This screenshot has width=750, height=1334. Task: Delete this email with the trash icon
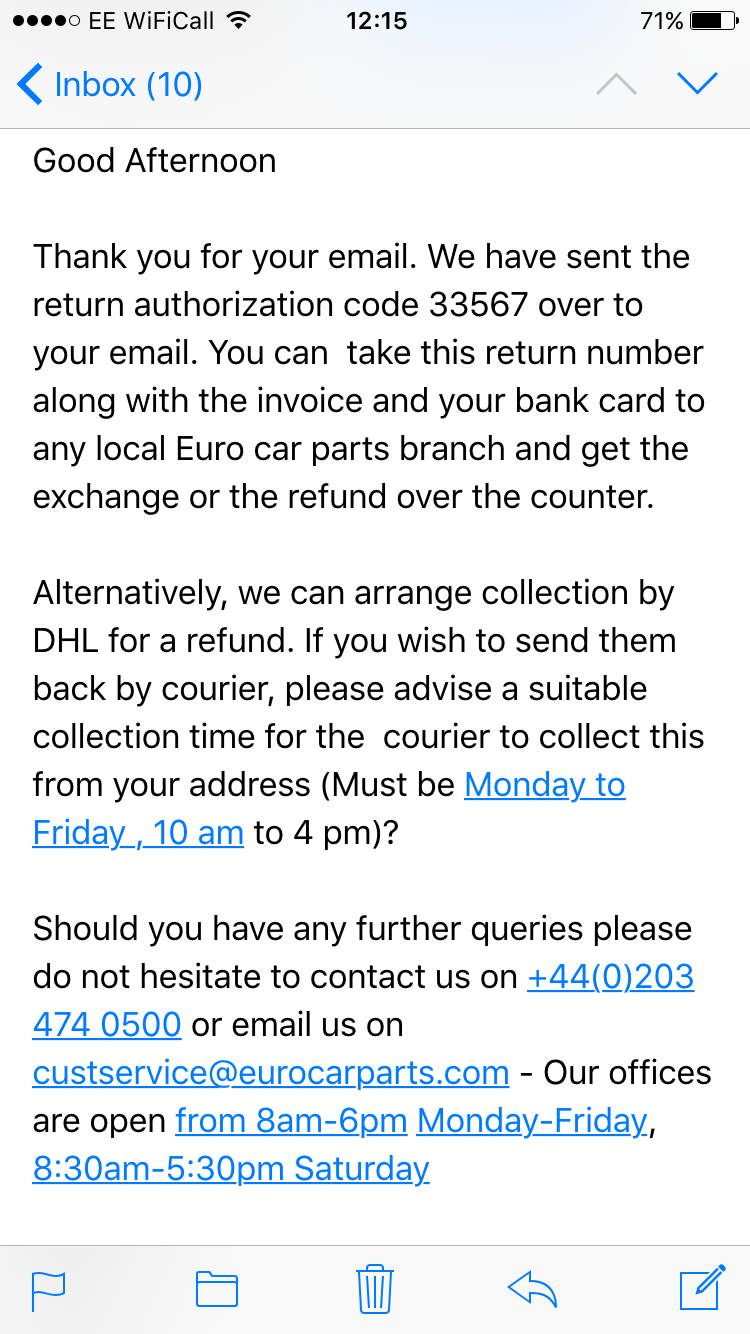374,1288
